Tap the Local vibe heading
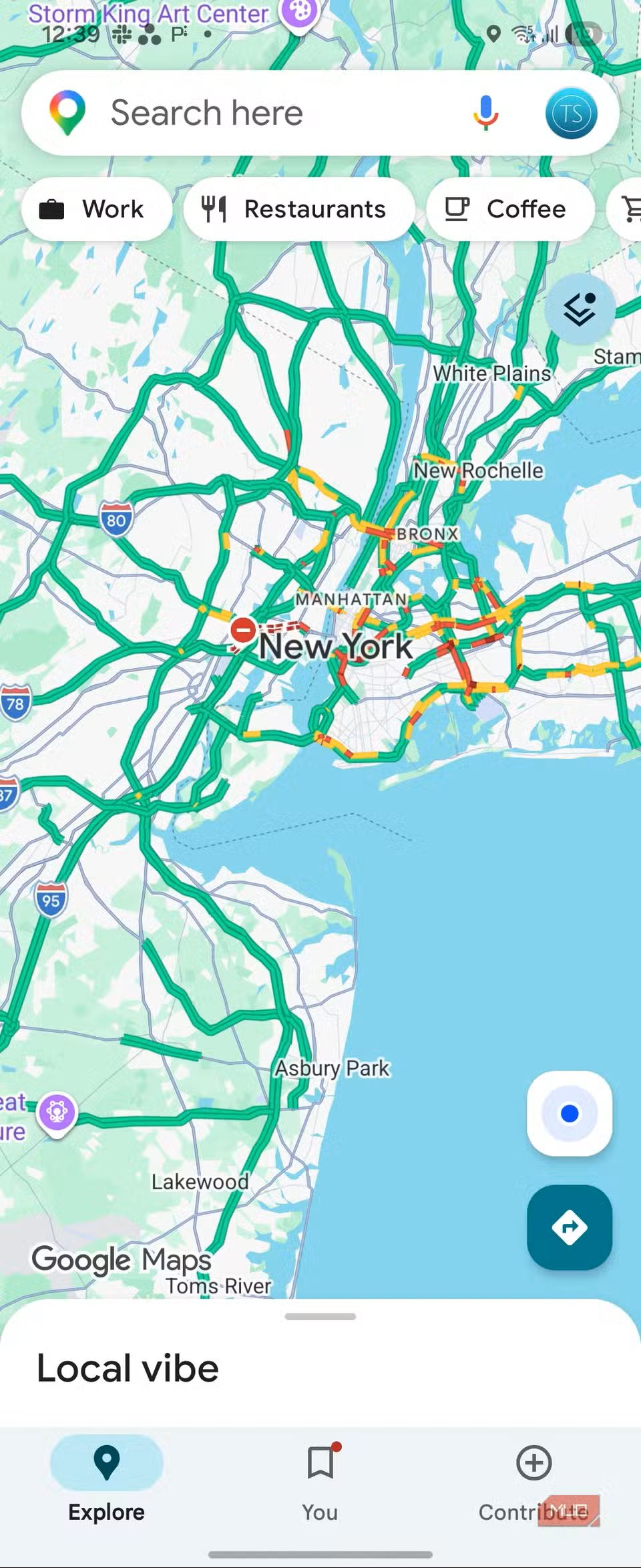The width and height of the screenshot is (641, 1568). (x=127, y=1368)
